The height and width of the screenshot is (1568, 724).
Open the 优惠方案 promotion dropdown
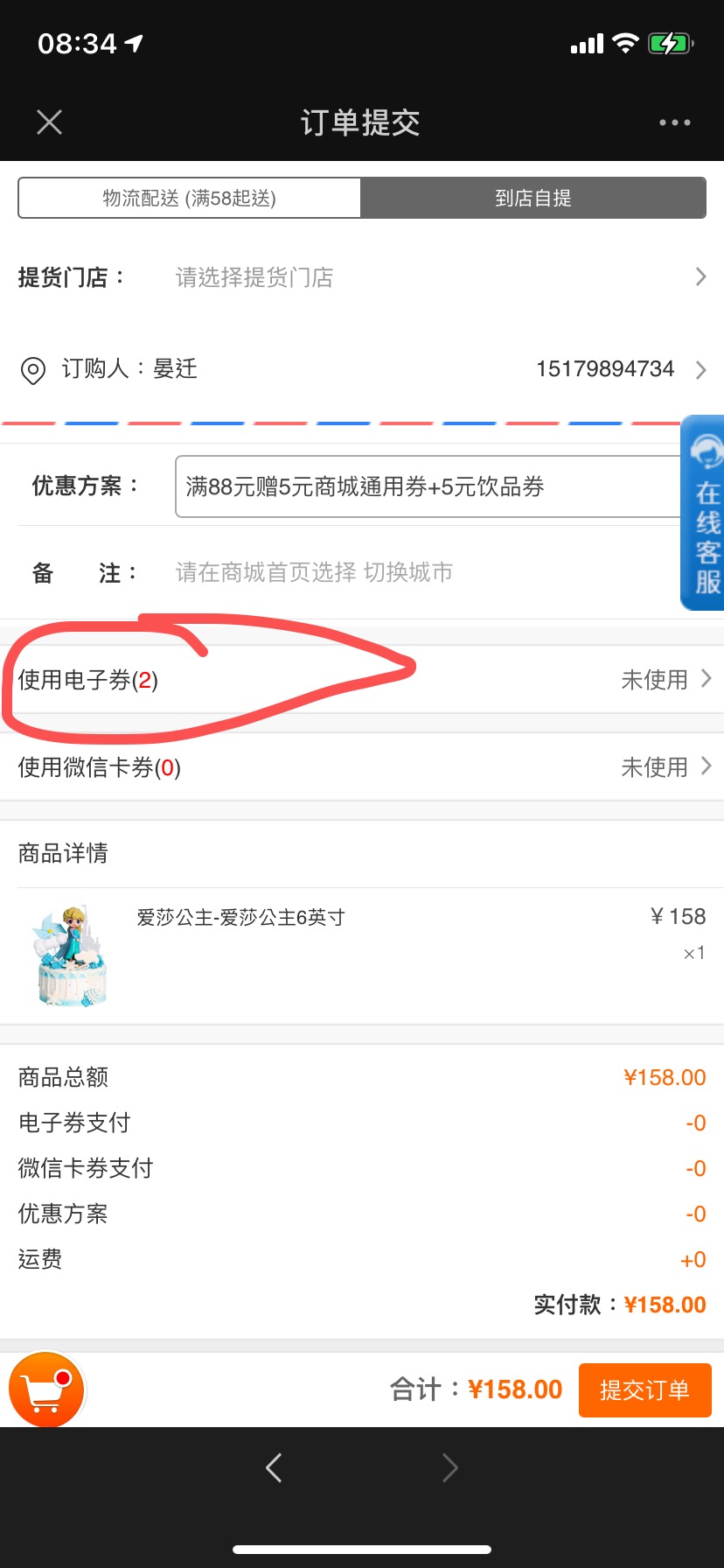pyautogui.click(x=428, y=486)
